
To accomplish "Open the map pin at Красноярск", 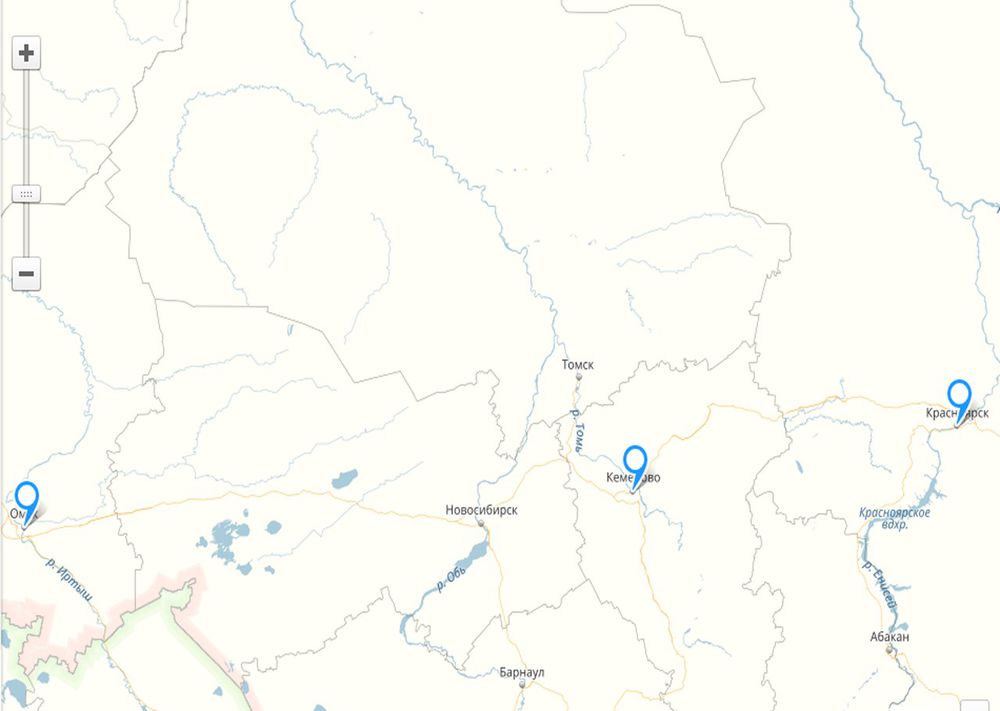I will click(959, 397).
